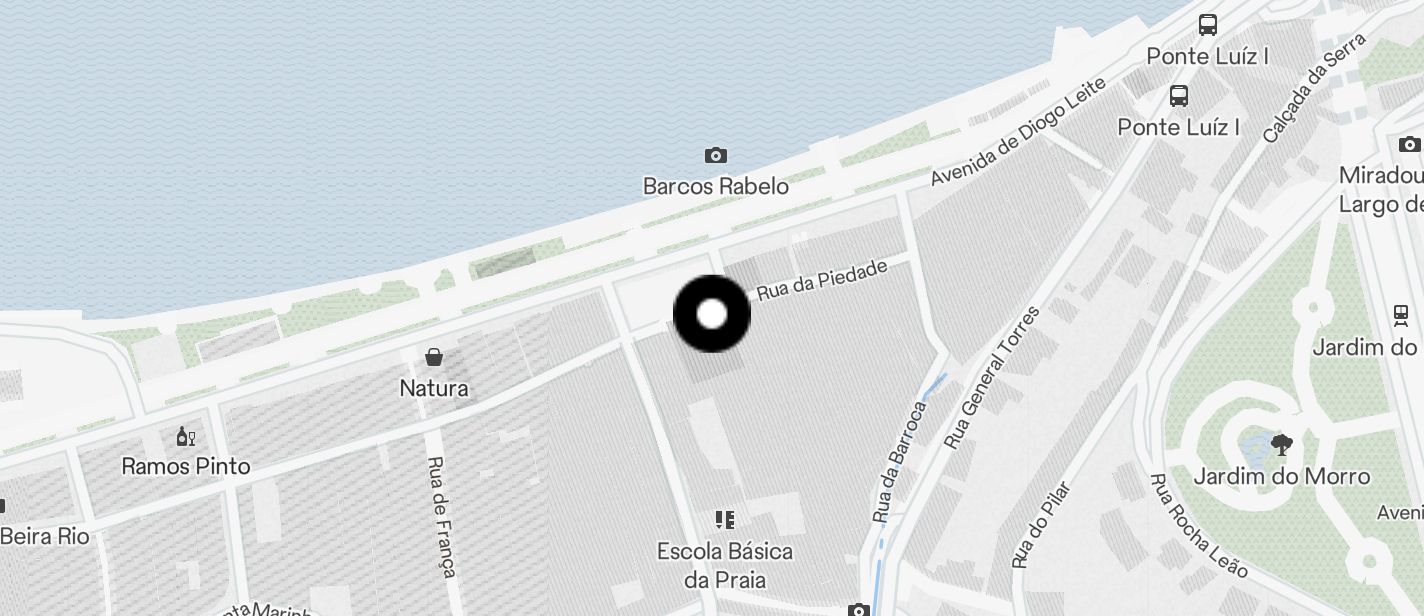This screenshot has height=616, width=1424.
Task: Select the Natura shop marker
Action: [434, 357]
